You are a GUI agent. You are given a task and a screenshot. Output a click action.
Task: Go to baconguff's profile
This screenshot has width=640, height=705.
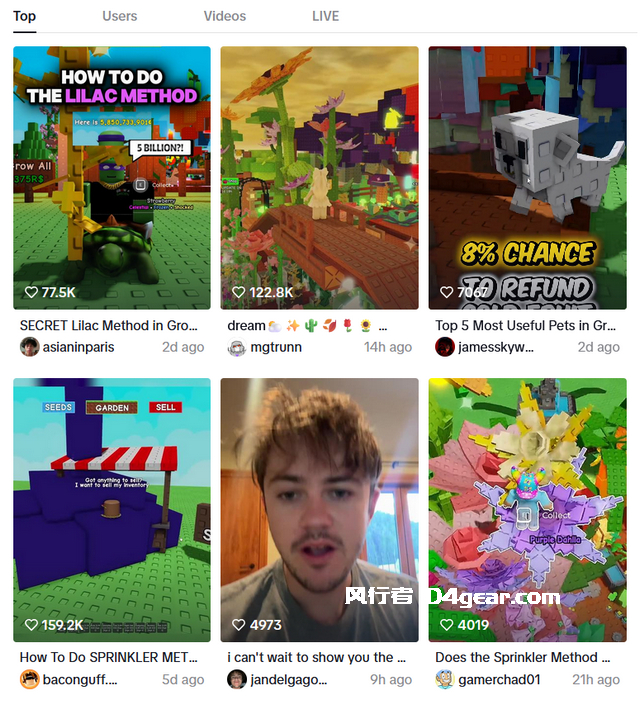[x=80, y=679]
